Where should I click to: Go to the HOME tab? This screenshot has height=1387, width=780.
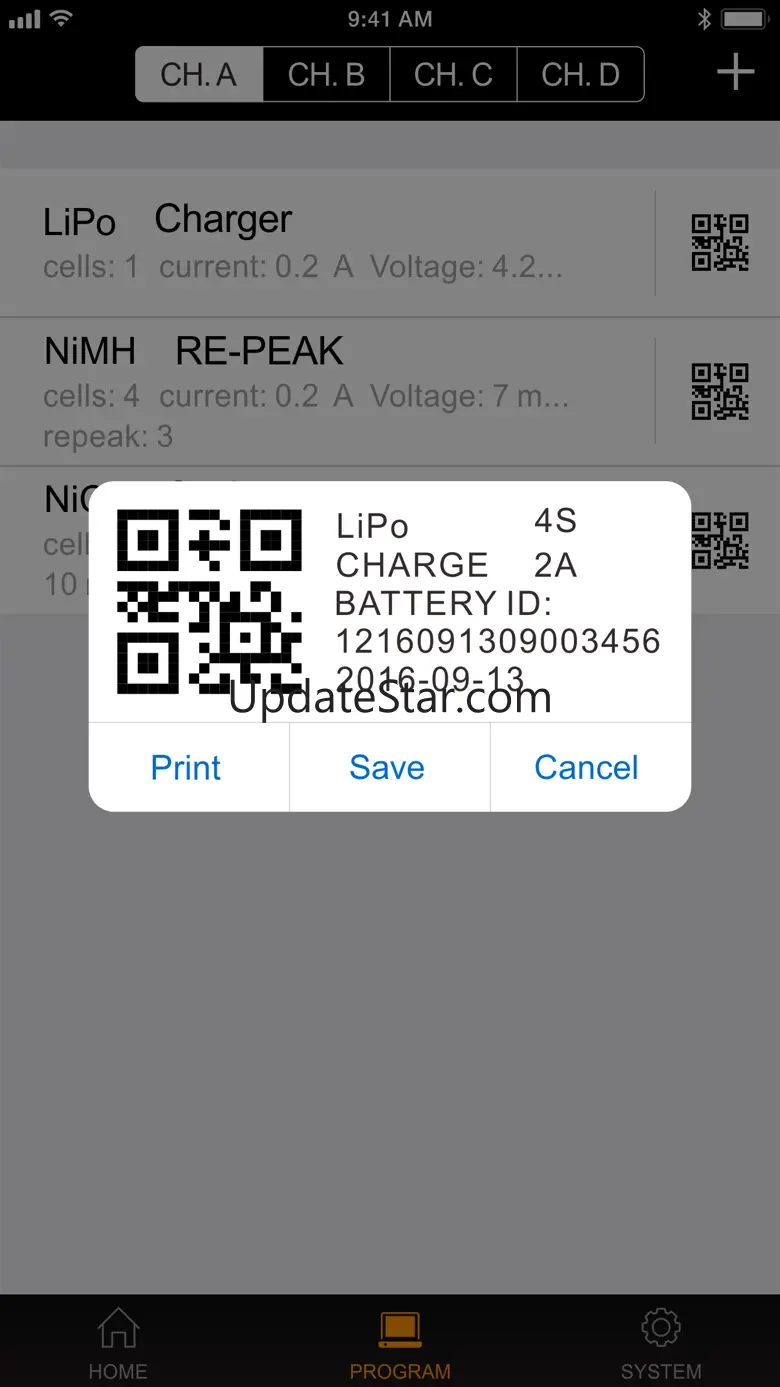point(118,1343)
